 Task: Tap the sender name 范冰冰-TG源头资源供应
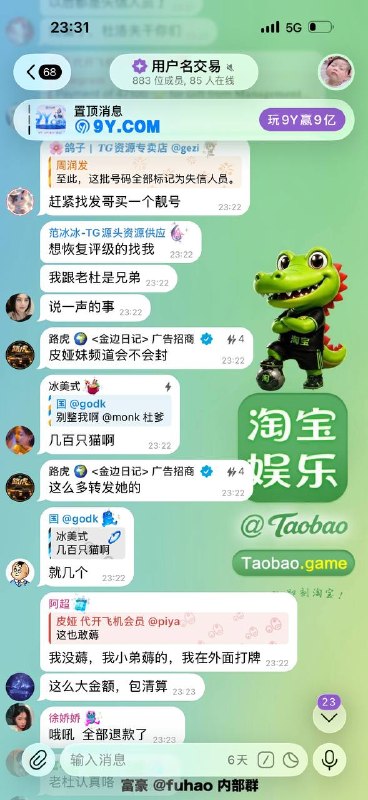107,233
